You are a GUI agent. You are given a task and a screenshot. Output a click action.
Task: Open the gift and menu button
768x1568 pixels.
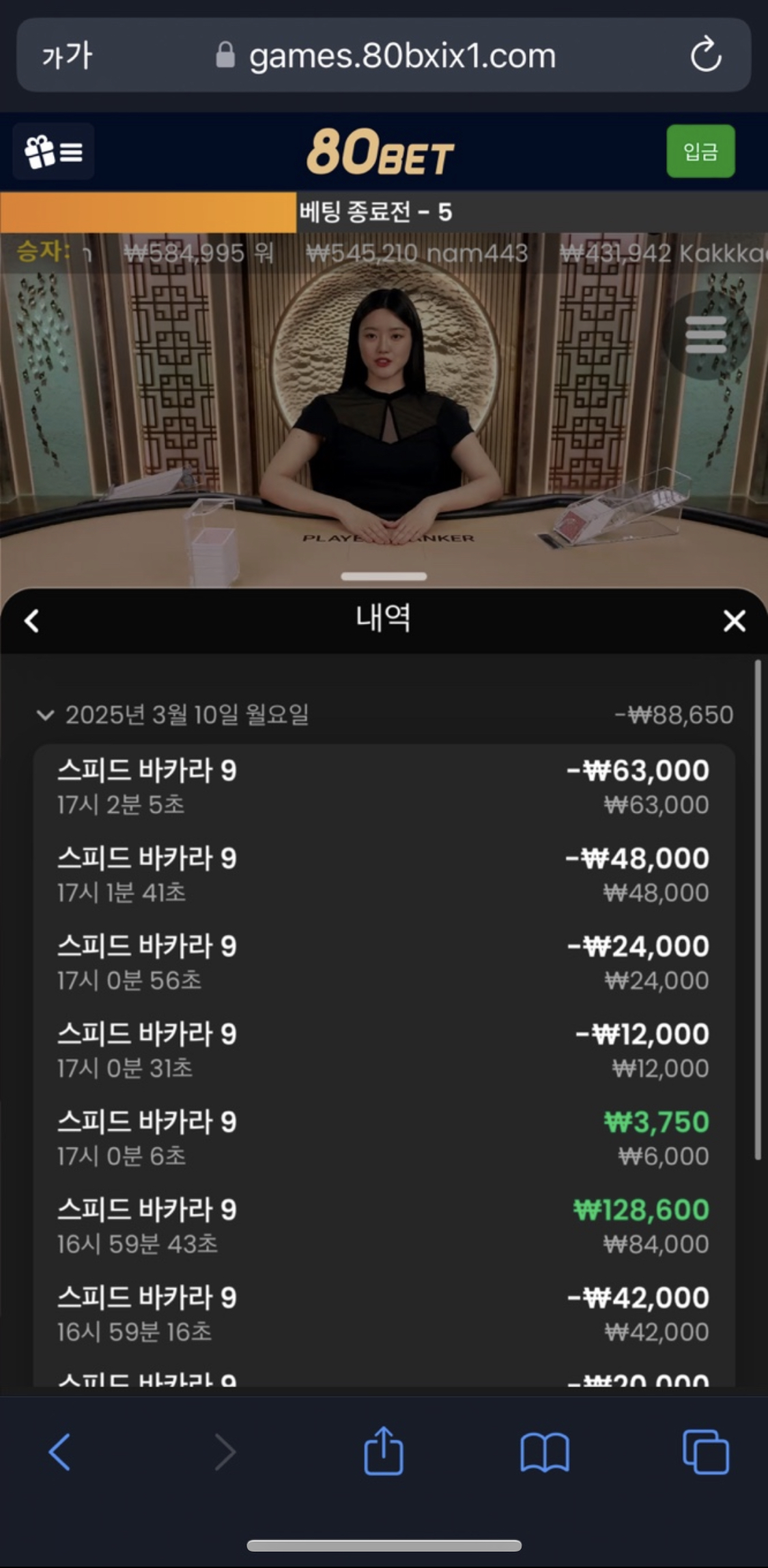click(x=53, y=151)
